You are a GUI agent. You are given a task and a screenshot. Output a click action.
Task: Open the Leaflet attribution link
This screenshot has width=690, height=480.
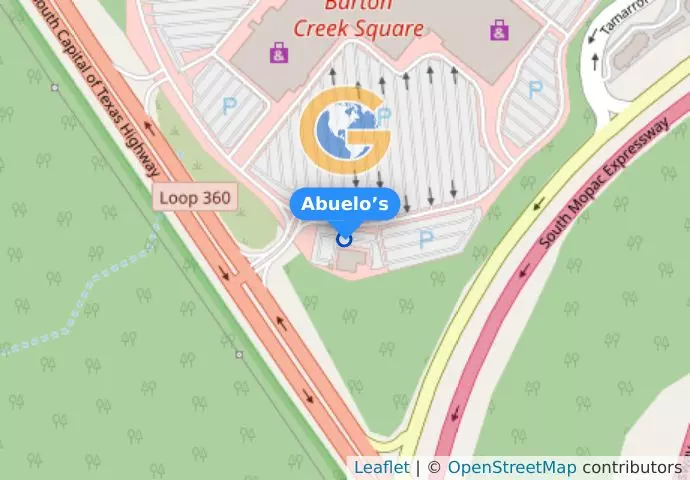(x=381, y=467)
